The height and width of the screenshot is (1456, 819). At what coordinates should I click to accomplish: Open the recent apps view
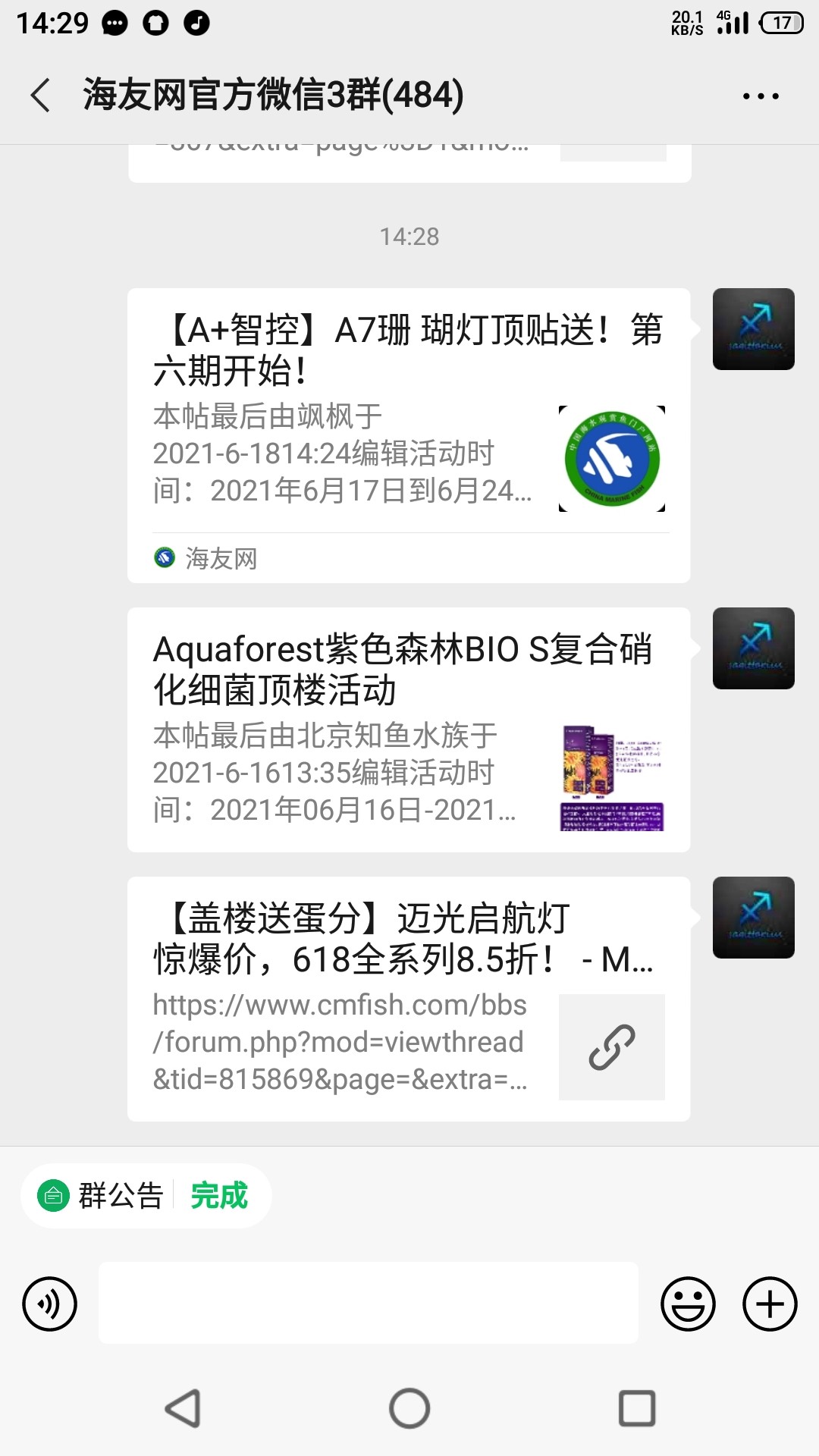[x=637, y=1408]
